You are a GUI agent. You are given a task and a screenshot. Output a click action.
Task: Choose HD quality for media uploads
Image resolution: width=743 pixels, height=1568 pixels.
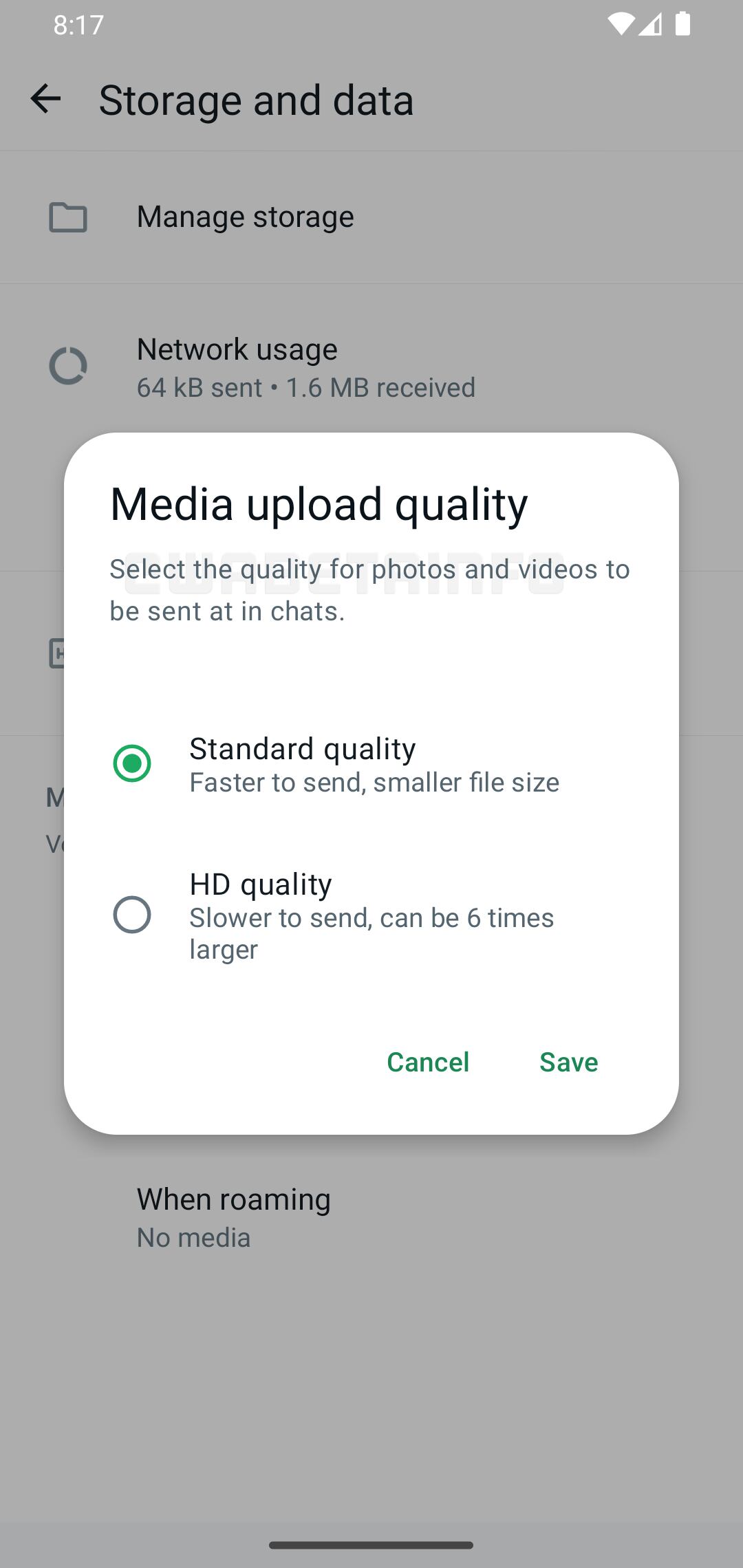click(x=132, y=915)
